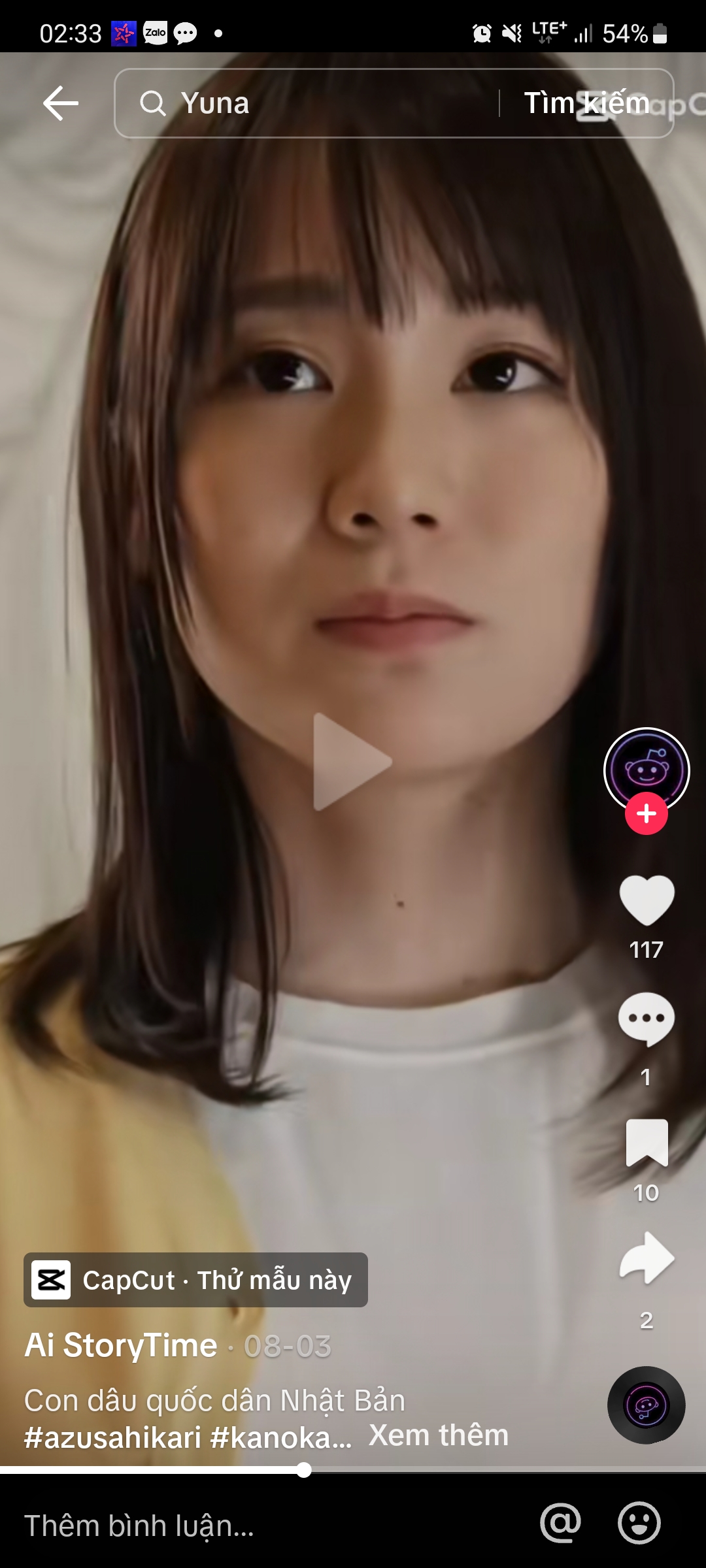Like this video with the heart icon
Screen dimensions: 706x1568
pyautogui.click(x=647, y=900)
